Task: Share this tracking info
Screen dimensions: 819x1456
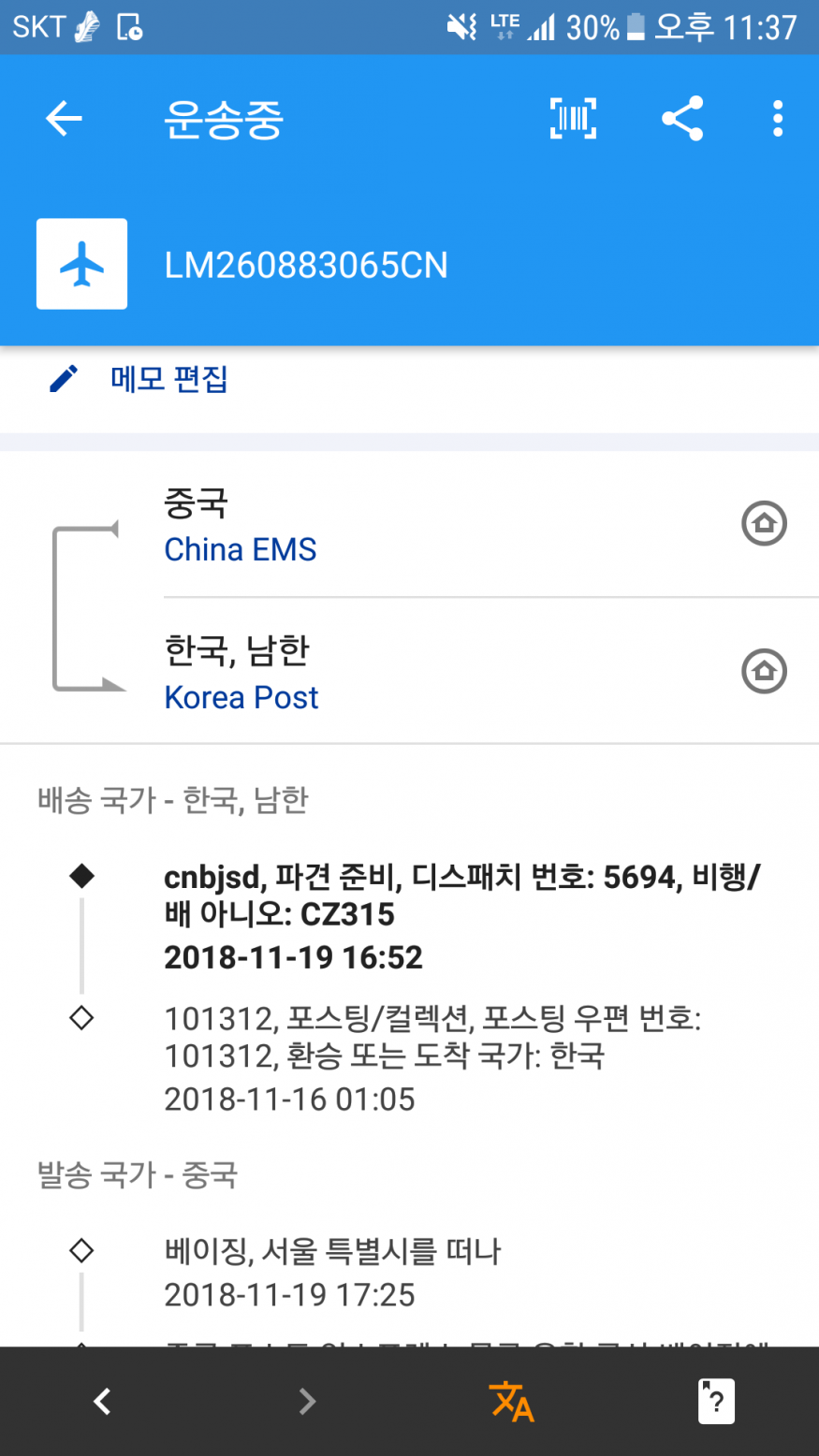Action: pyautogui.click(x=682, y=119)
